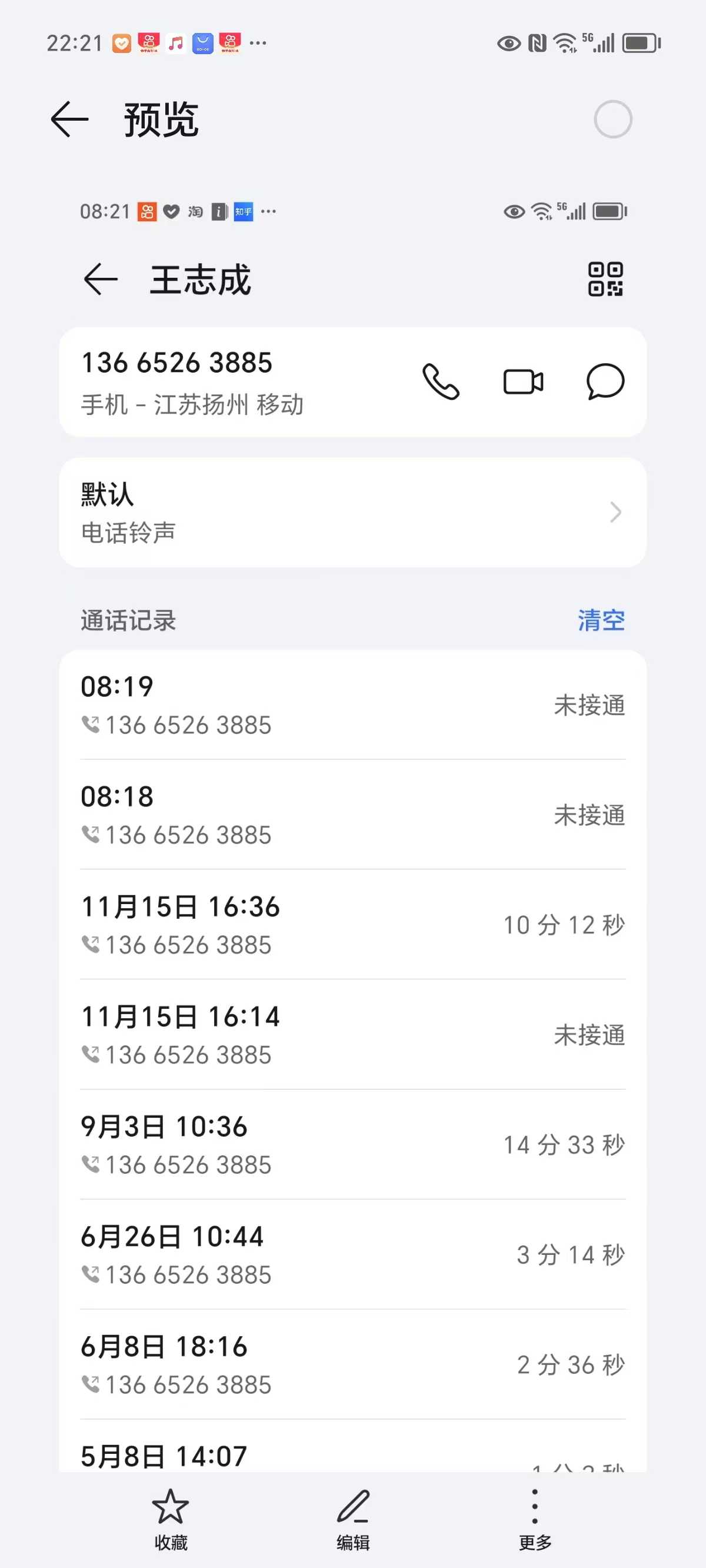Open the 更多 more options menu
Image resolution: width=706 pixels, height=1568 pixels.
[x=534, y=1519]
